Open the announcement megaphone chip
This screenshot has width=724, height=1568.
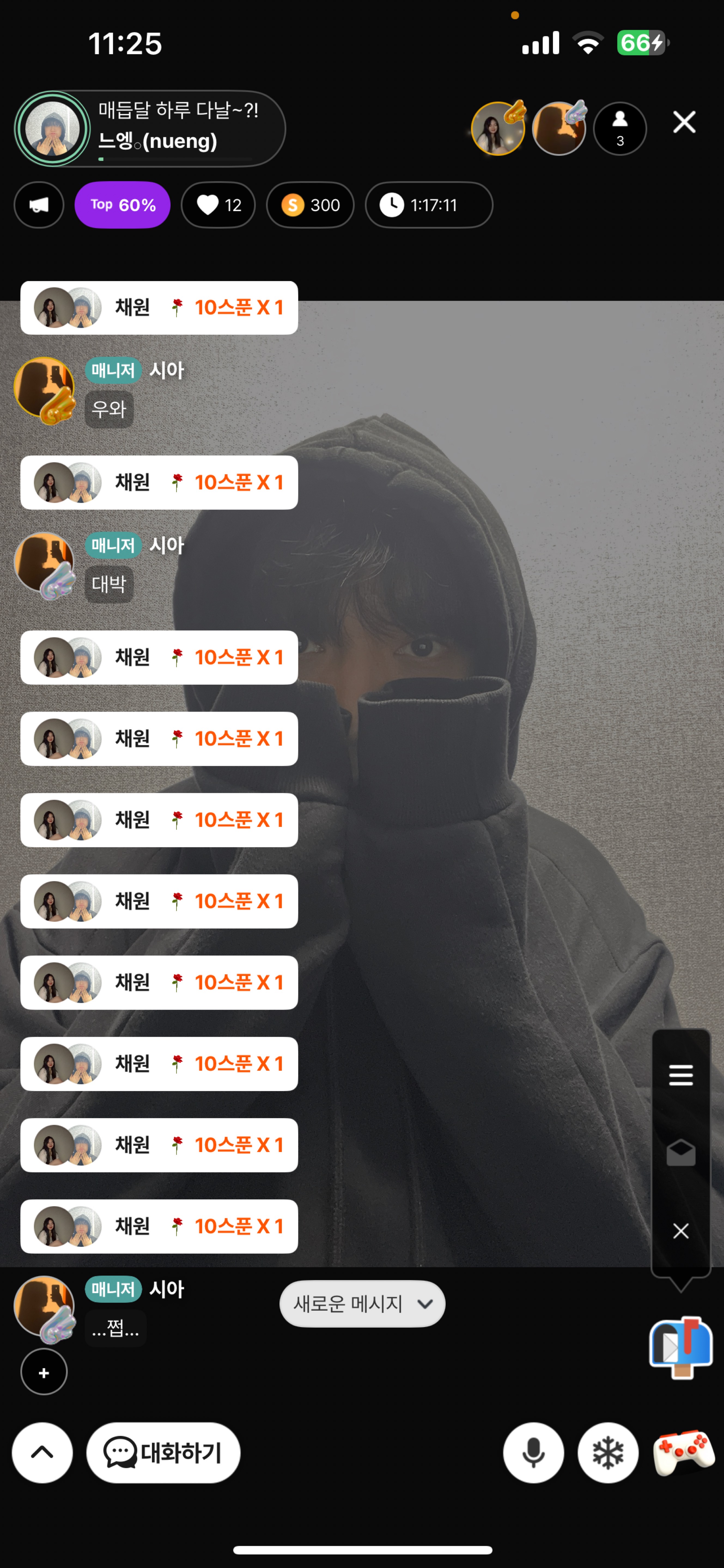tap(39, 205)
